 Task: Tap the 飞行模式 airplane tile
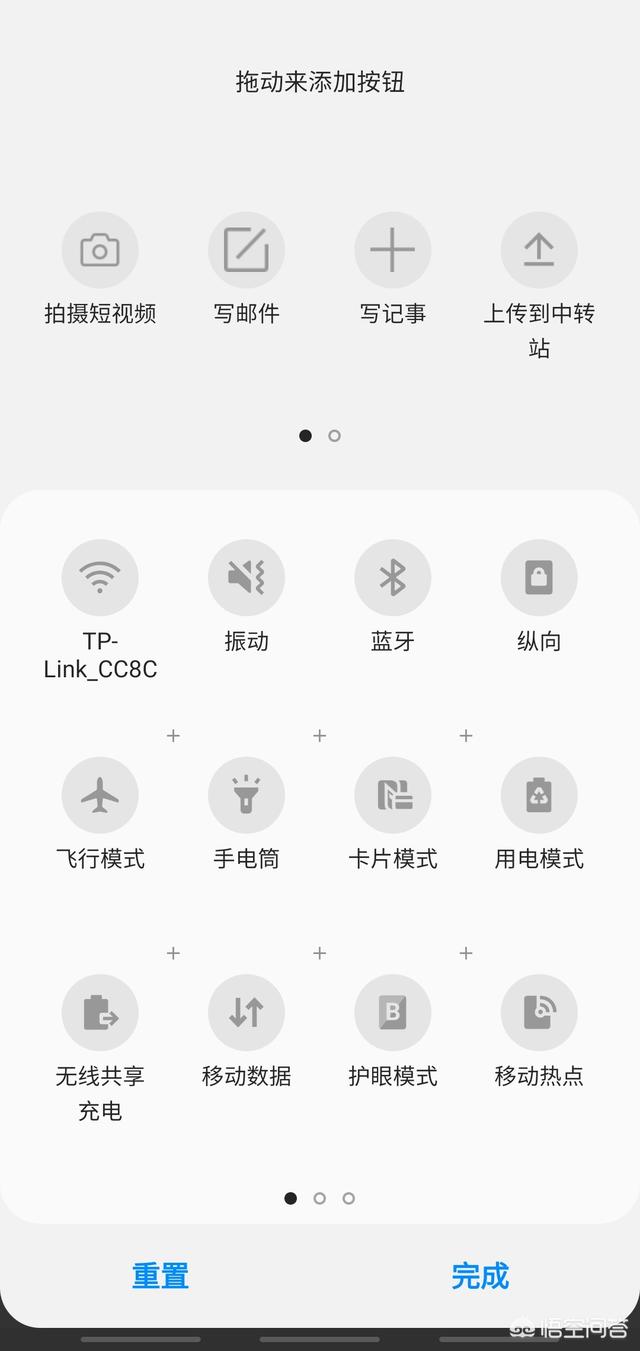click(x=100, y=795)
